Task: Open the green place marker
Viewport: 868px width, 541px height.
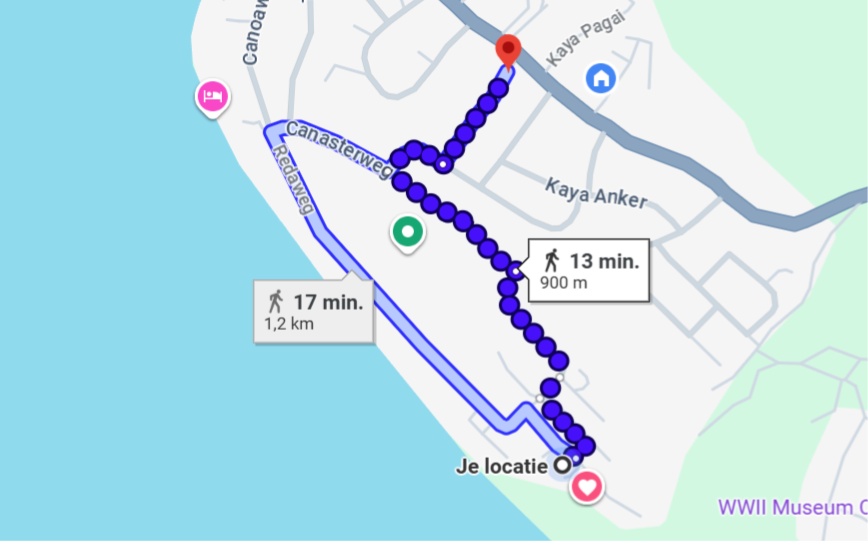Action: [x=407, y=232]
